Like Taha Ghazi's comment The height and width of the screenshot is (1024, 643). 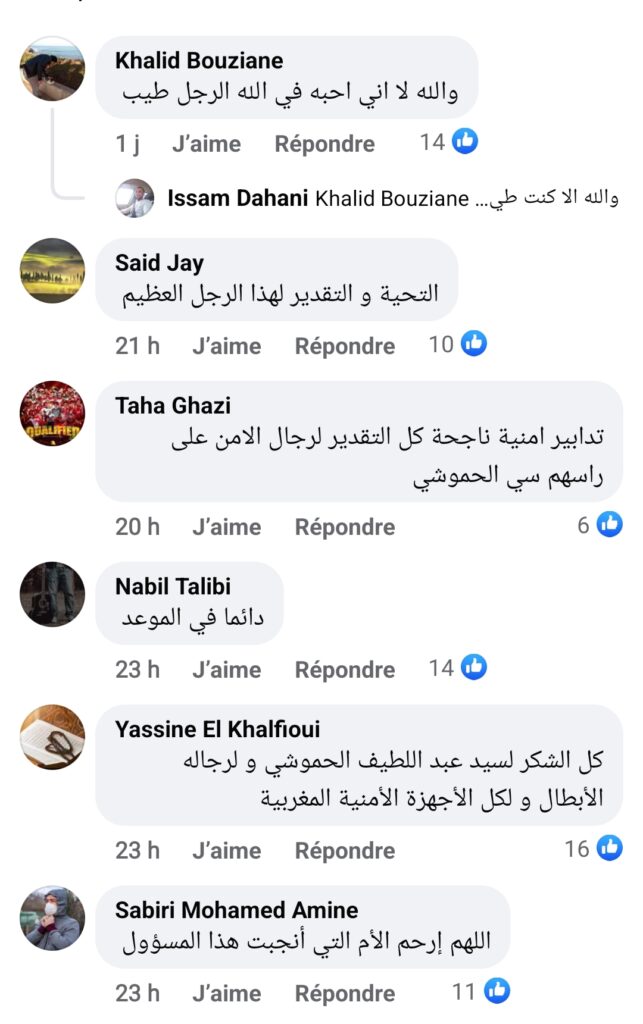pos(226,527)
